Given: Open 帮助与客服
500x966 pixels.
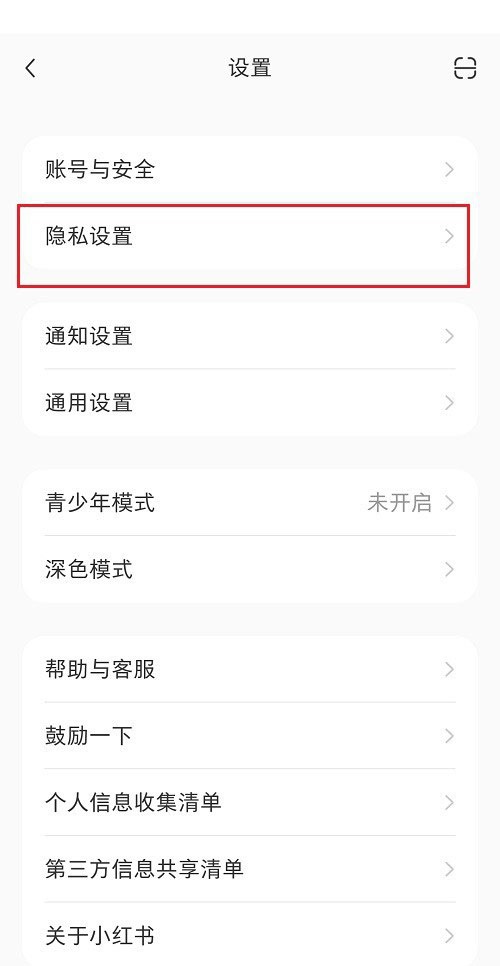Looking at the screenshot, I should point(250,669).
